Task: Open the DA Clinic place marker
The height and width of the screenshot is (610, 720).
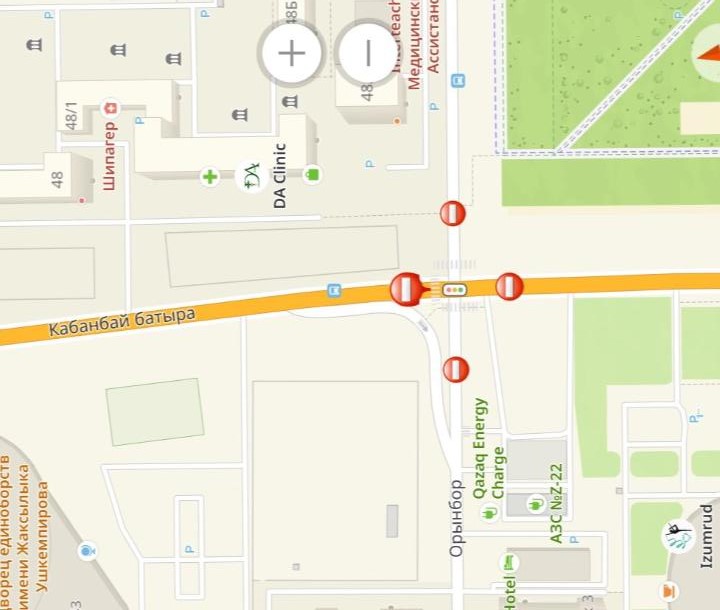Action: (x=250, y=178)
